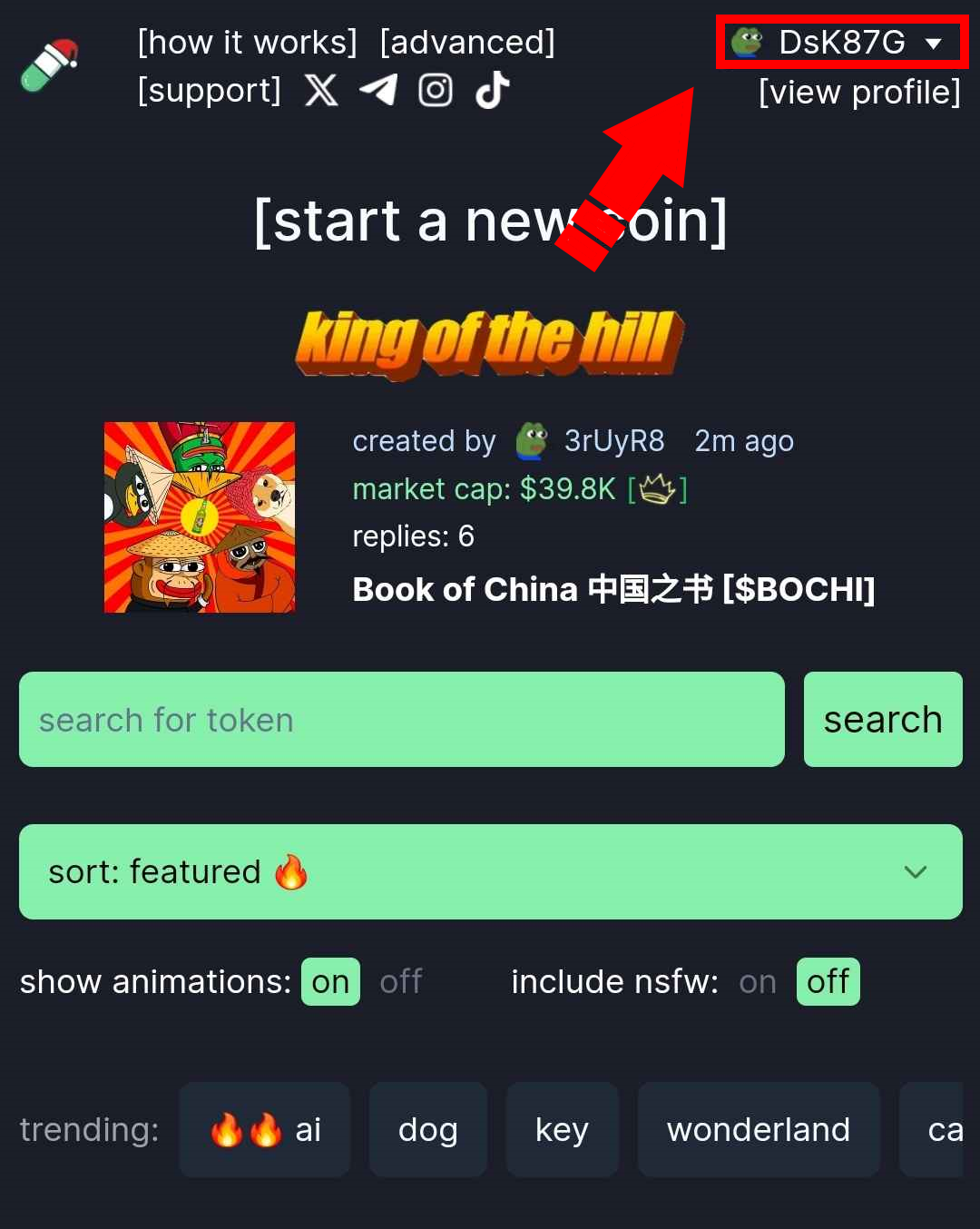Turn show animations off

pyautogui.click(x=400, y=981)
